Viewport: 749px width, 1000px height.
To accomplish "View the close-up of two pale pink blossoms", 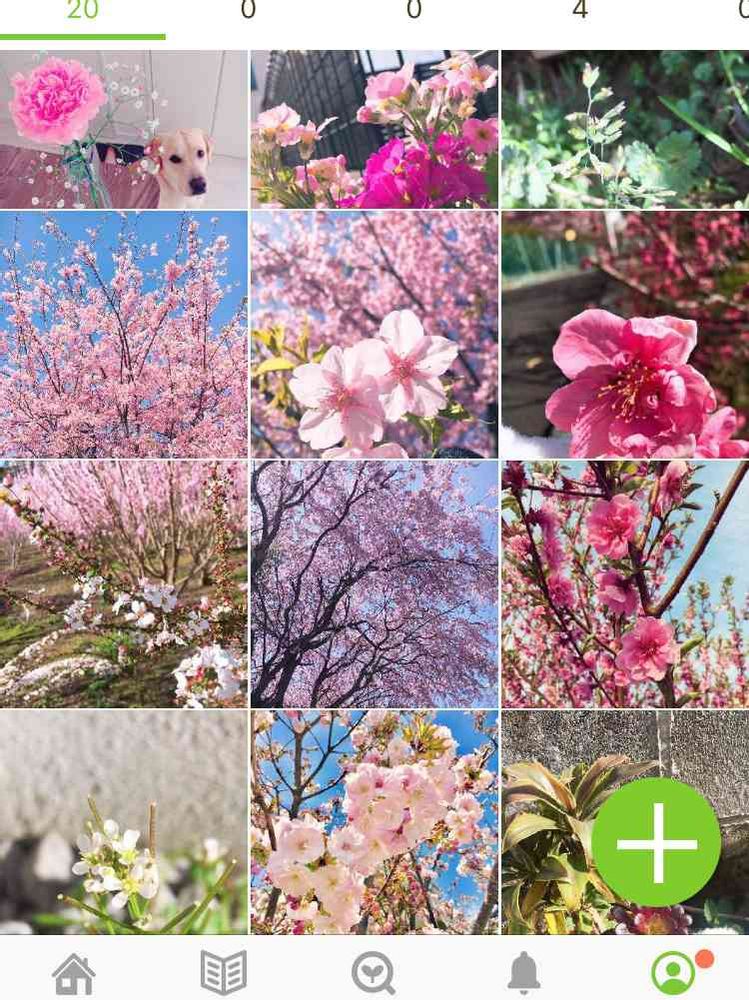I will tap(374, 334).
